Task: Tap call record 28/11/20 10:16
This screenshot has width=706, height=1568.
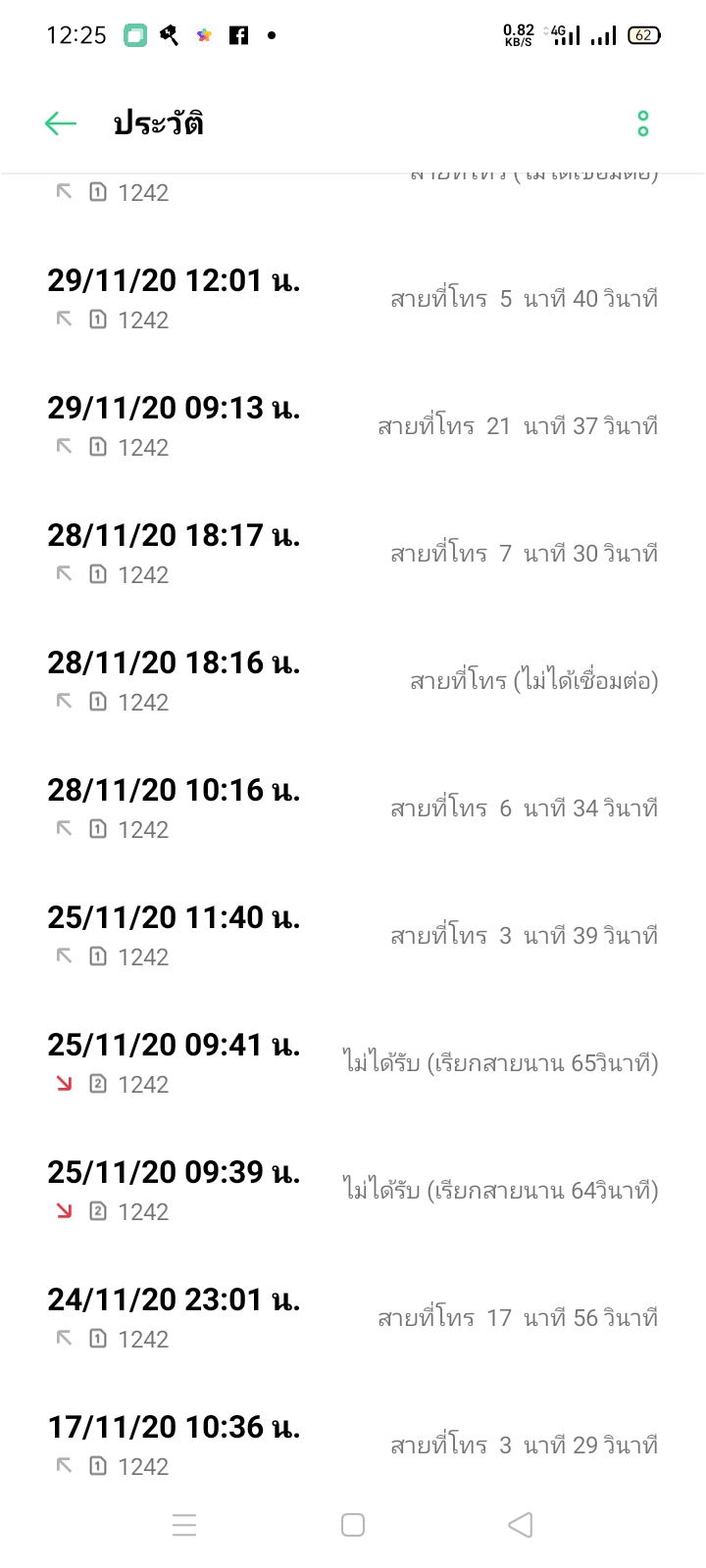Action: 353,808
